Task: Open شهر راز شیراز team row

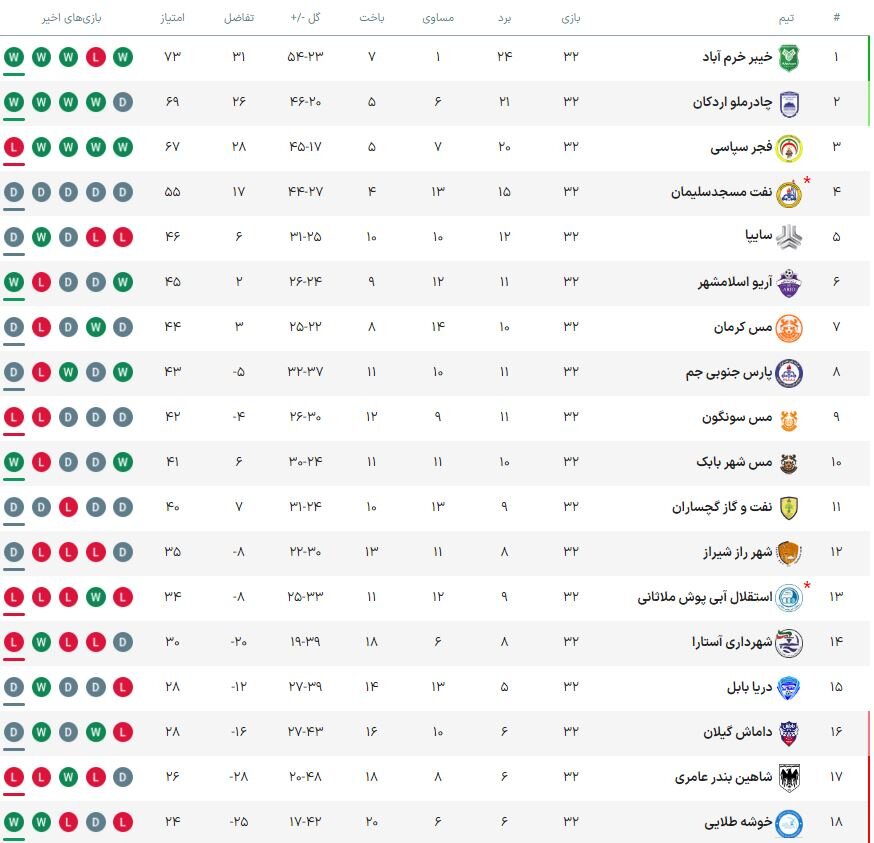Action: click(737, 552)
